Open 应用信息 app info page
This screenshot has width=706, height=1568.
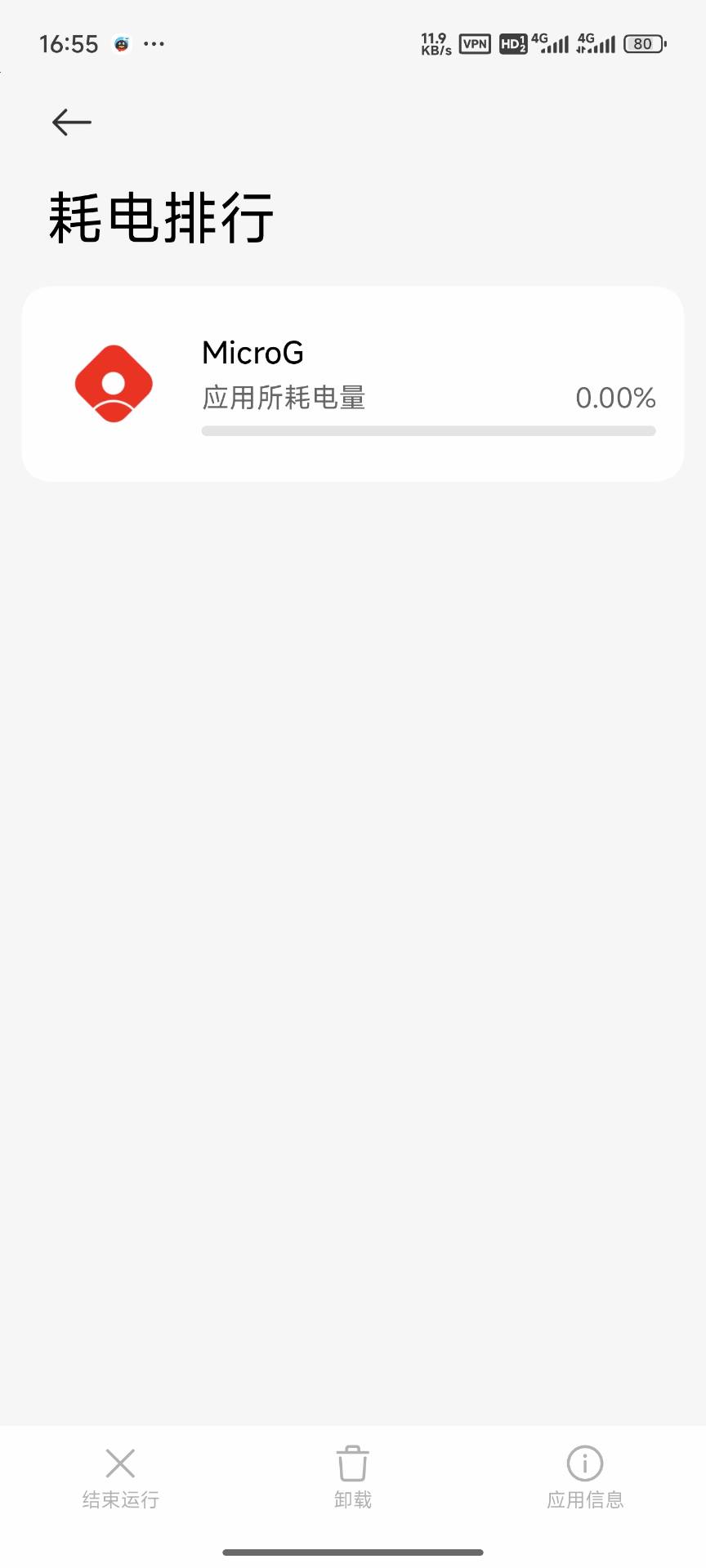[x=585, y=1478]
